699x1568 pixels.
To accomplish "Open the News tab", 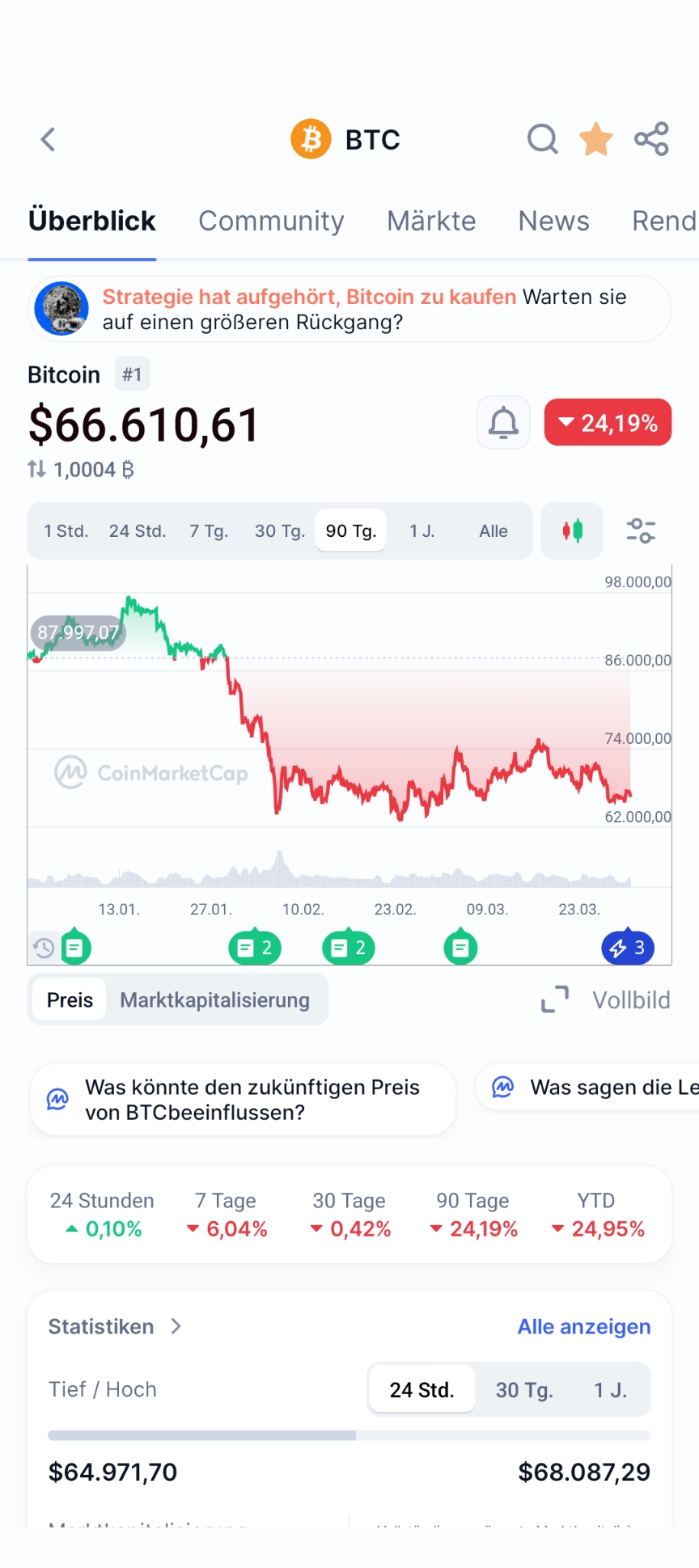I will pyautogui.click(x=553, y=221).
